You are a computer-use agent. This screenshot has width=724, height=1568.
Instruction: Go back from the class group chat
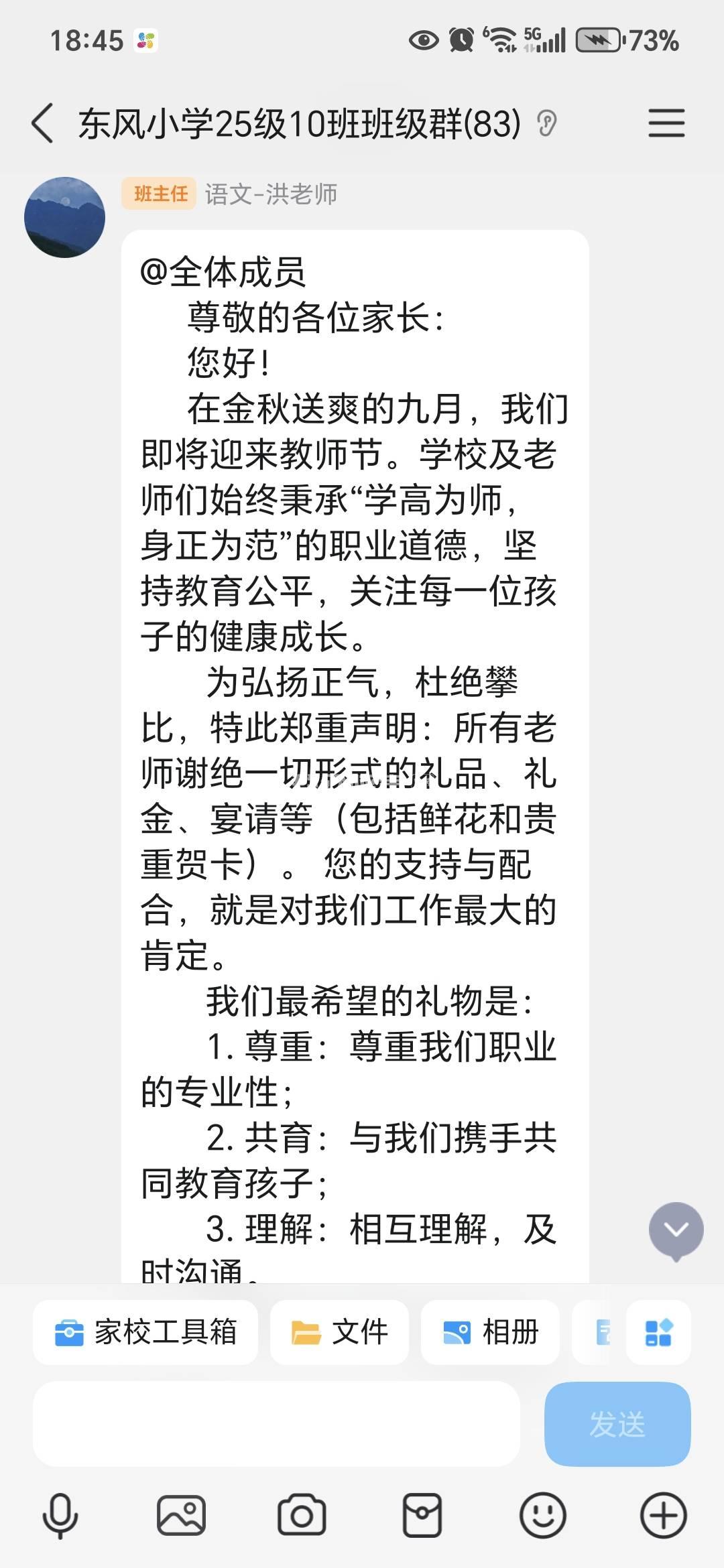point(42,123)
